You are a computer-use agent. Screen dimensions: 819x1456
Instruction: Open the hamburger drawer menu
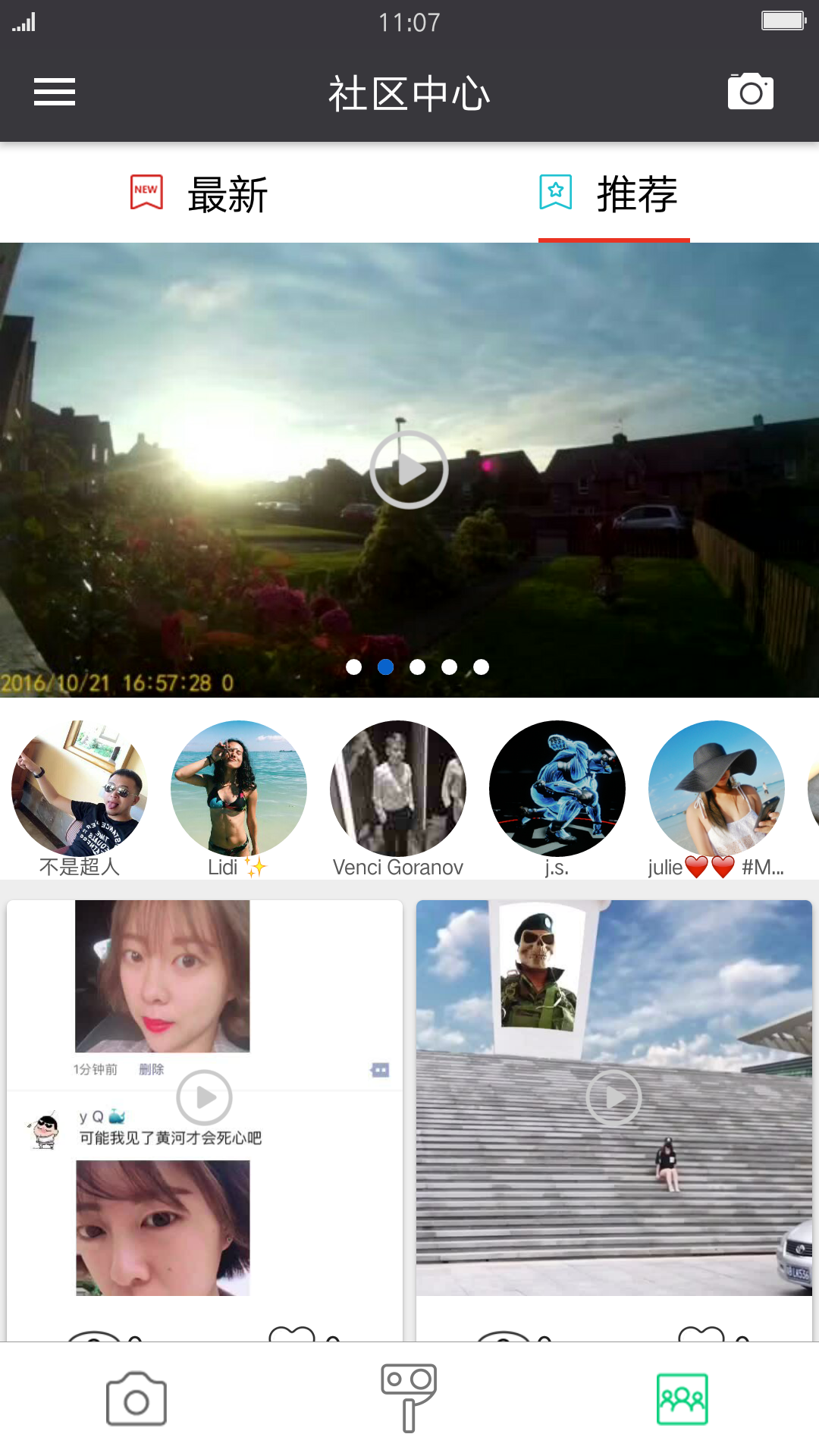pos(55,93)
